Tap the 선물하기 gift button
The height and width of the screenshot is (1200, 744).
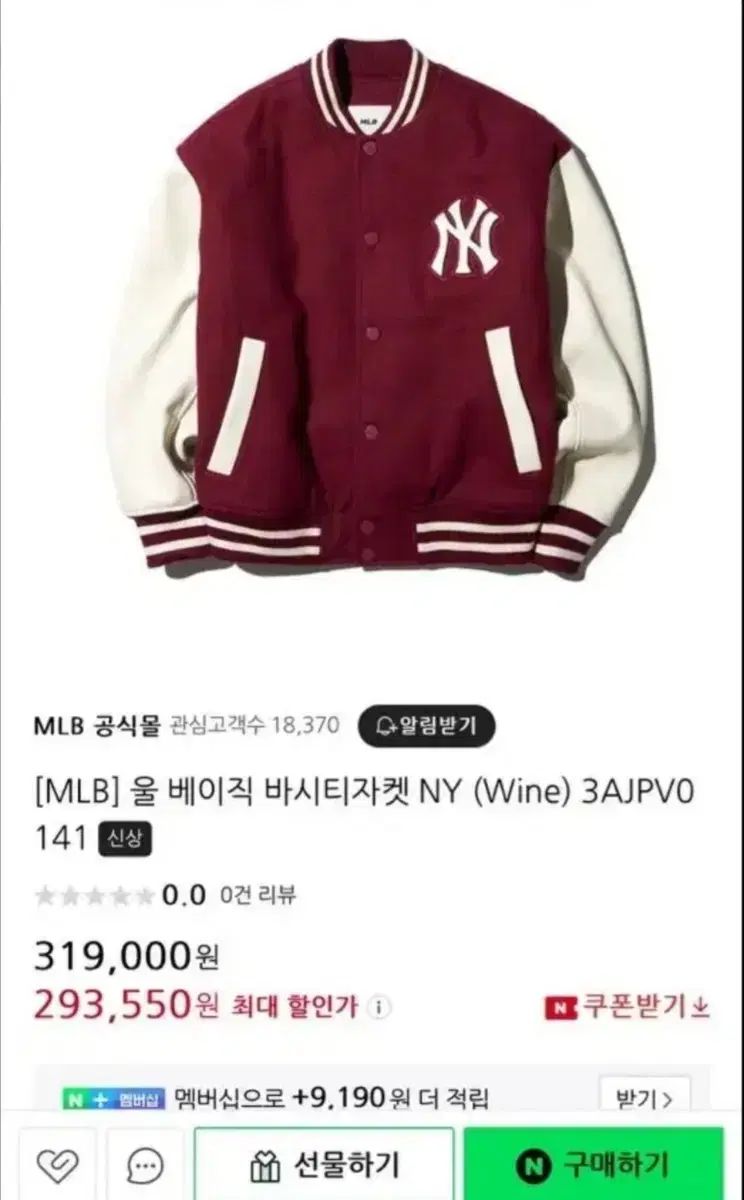point(324,1164)
